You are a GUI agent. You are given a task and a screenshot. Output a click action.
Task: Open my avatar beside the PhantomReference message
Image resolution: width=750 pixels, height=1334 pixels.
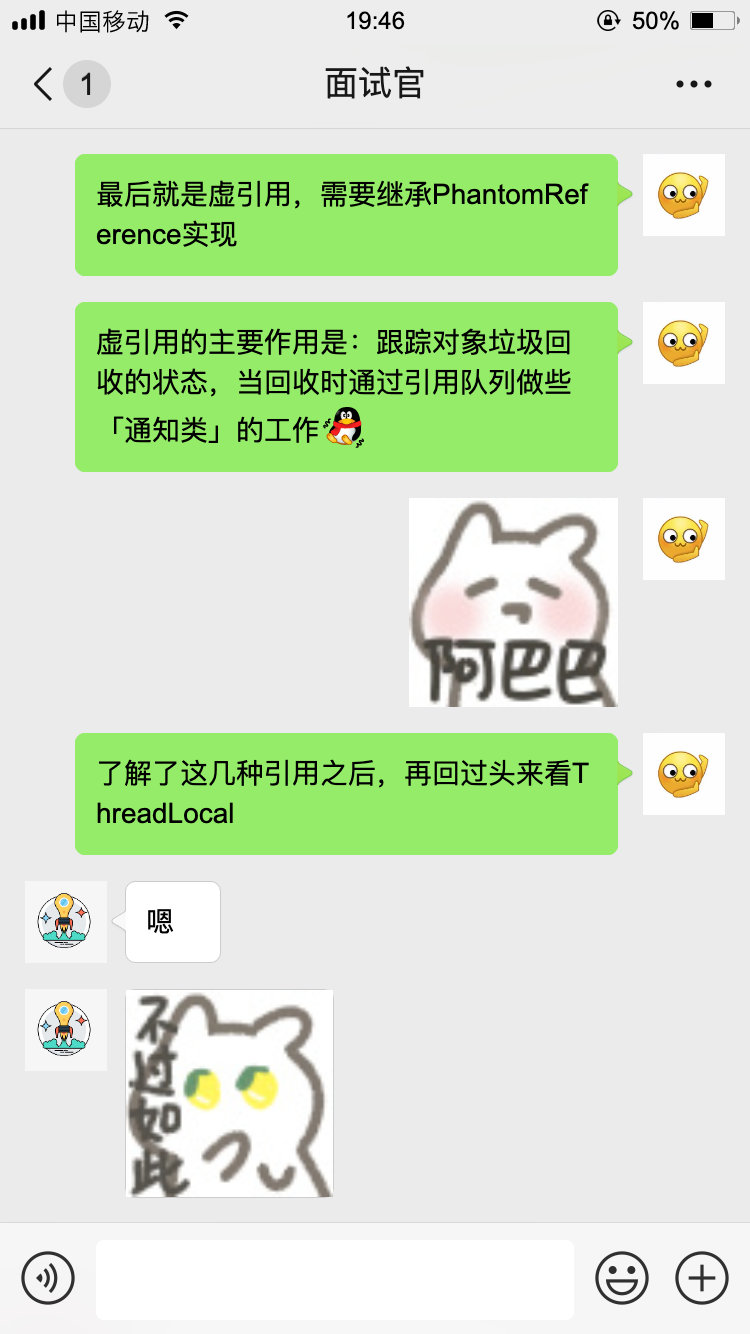tap(683, 195)
